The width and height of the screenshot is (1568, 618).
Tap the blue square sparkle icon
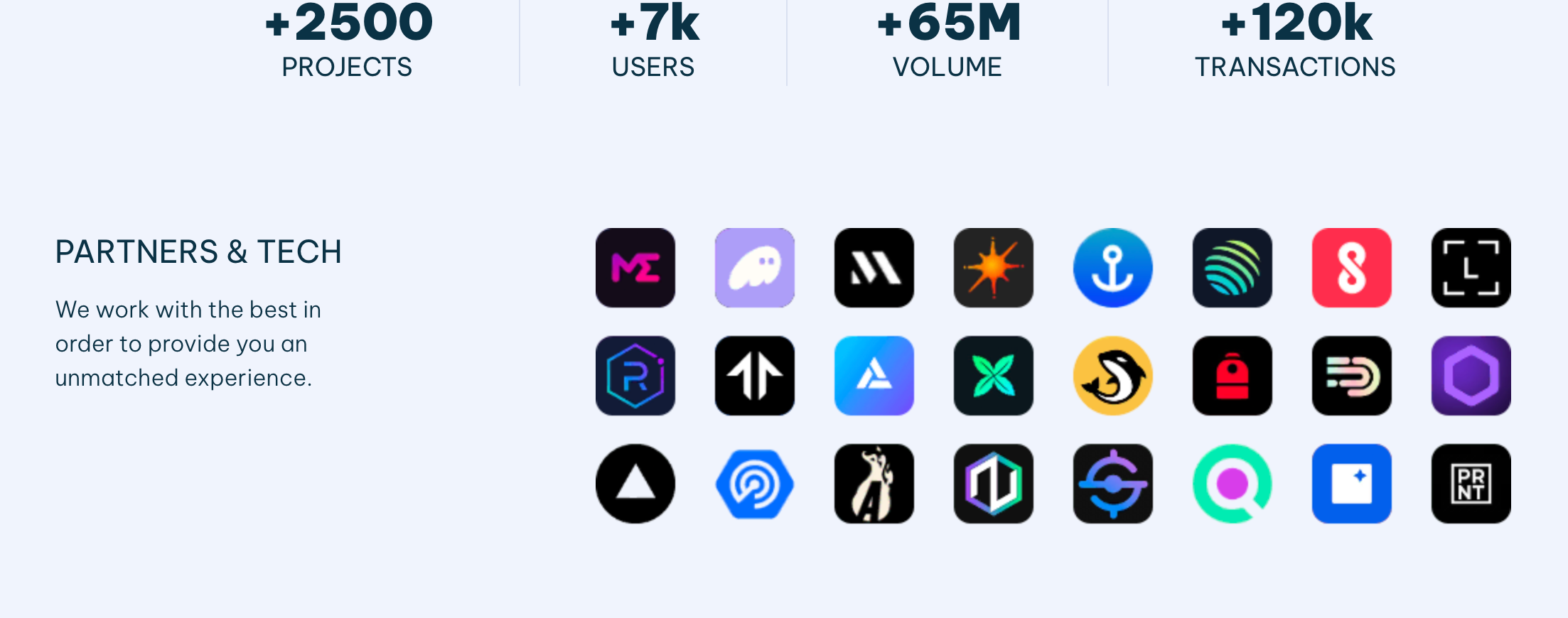coord(1352,484)
